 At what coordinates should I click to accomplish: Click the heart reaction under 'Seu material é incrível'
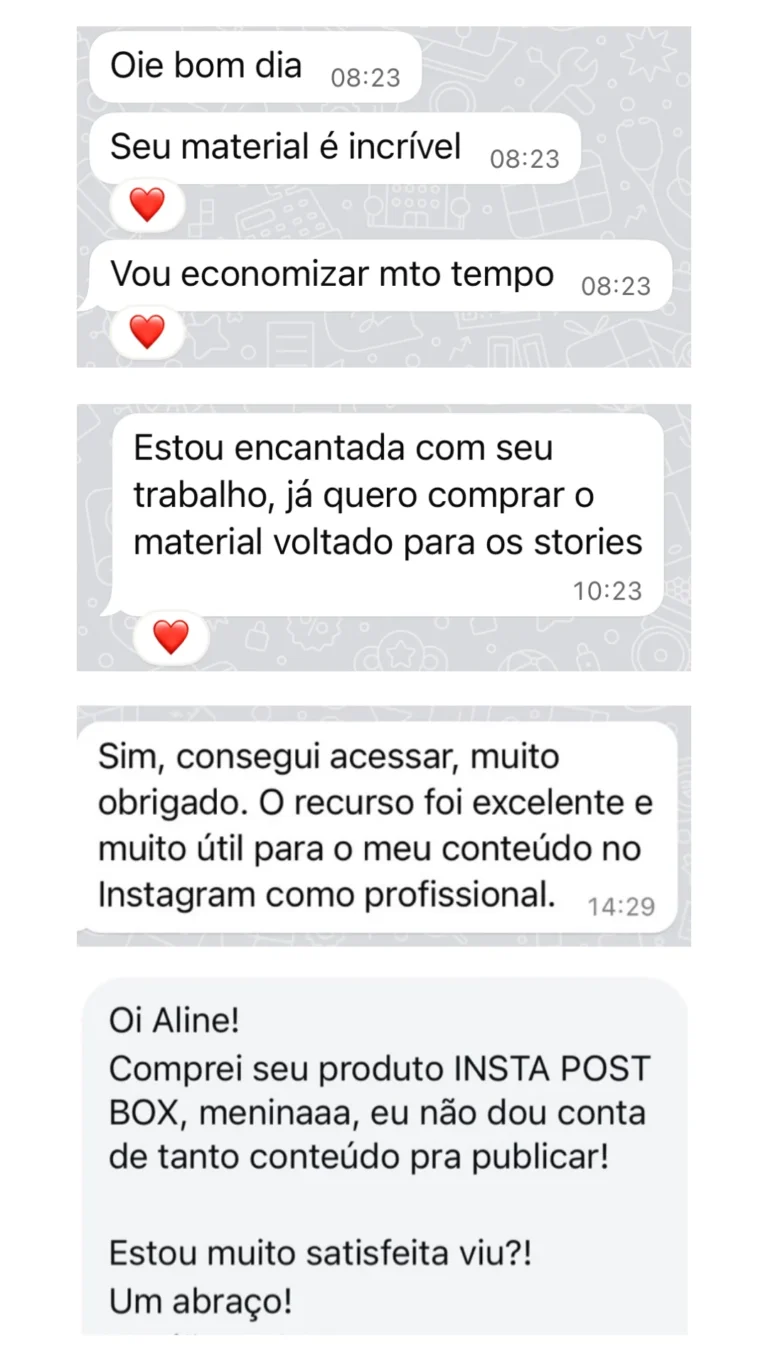(x=148, y=203)
